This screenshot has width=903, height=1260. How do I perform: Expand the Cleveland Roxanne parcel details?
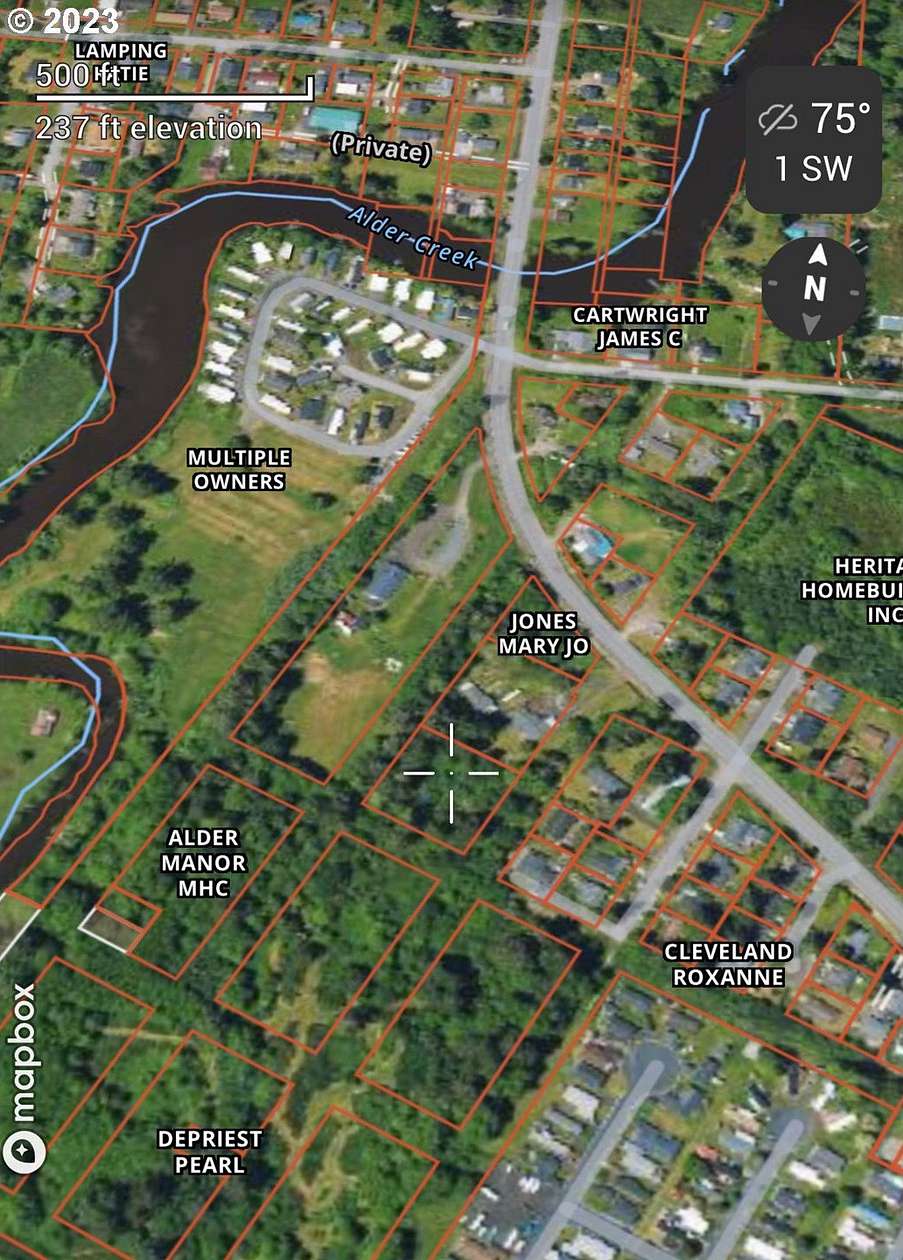[x=728, y=965]
